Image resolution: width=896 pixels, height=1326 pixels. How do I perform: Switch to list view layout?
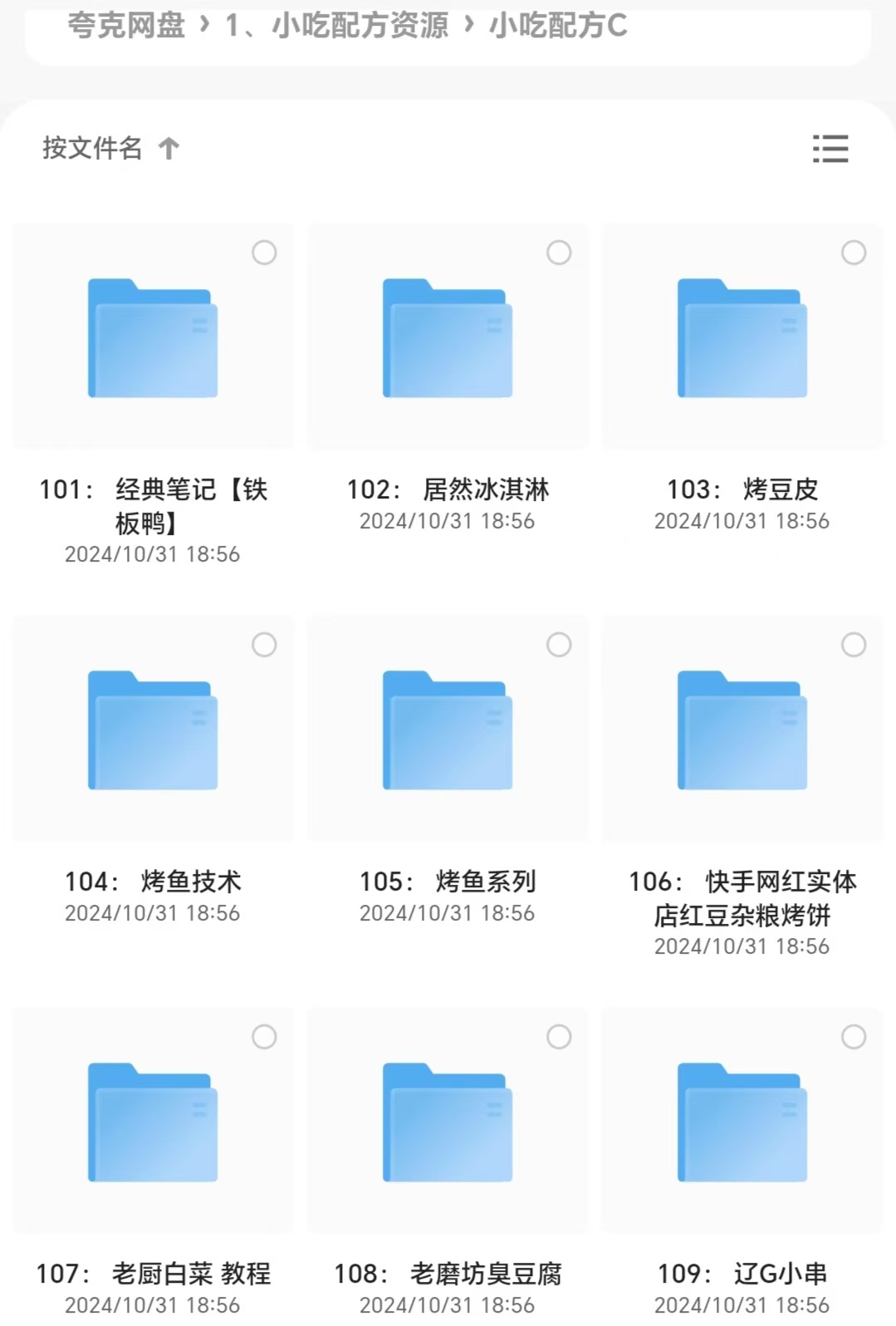click(x=830, y=149)
